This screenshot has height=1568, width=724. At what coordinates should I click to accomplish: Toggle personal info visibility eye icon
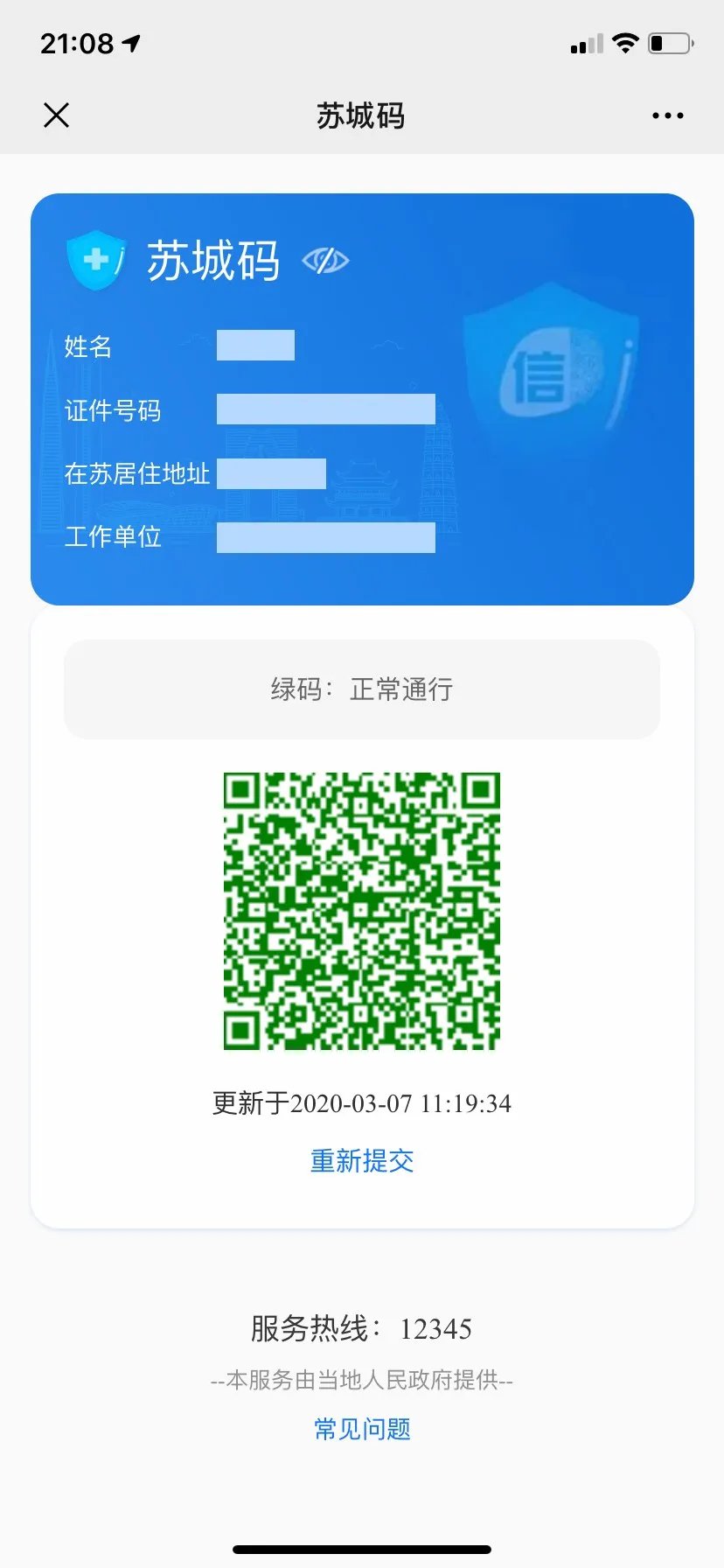325,260
